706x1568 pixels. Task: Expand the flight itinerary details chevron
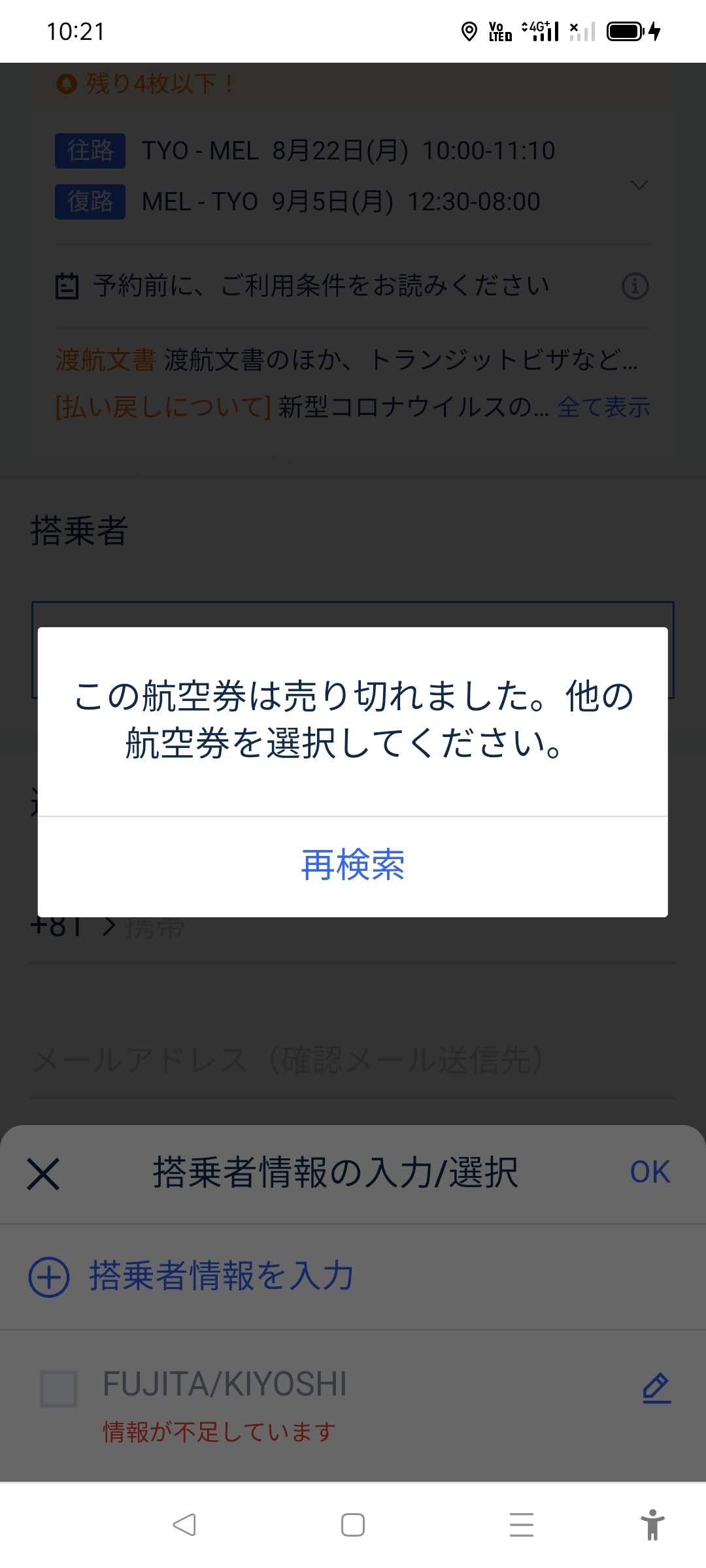[x=639, y=185]
